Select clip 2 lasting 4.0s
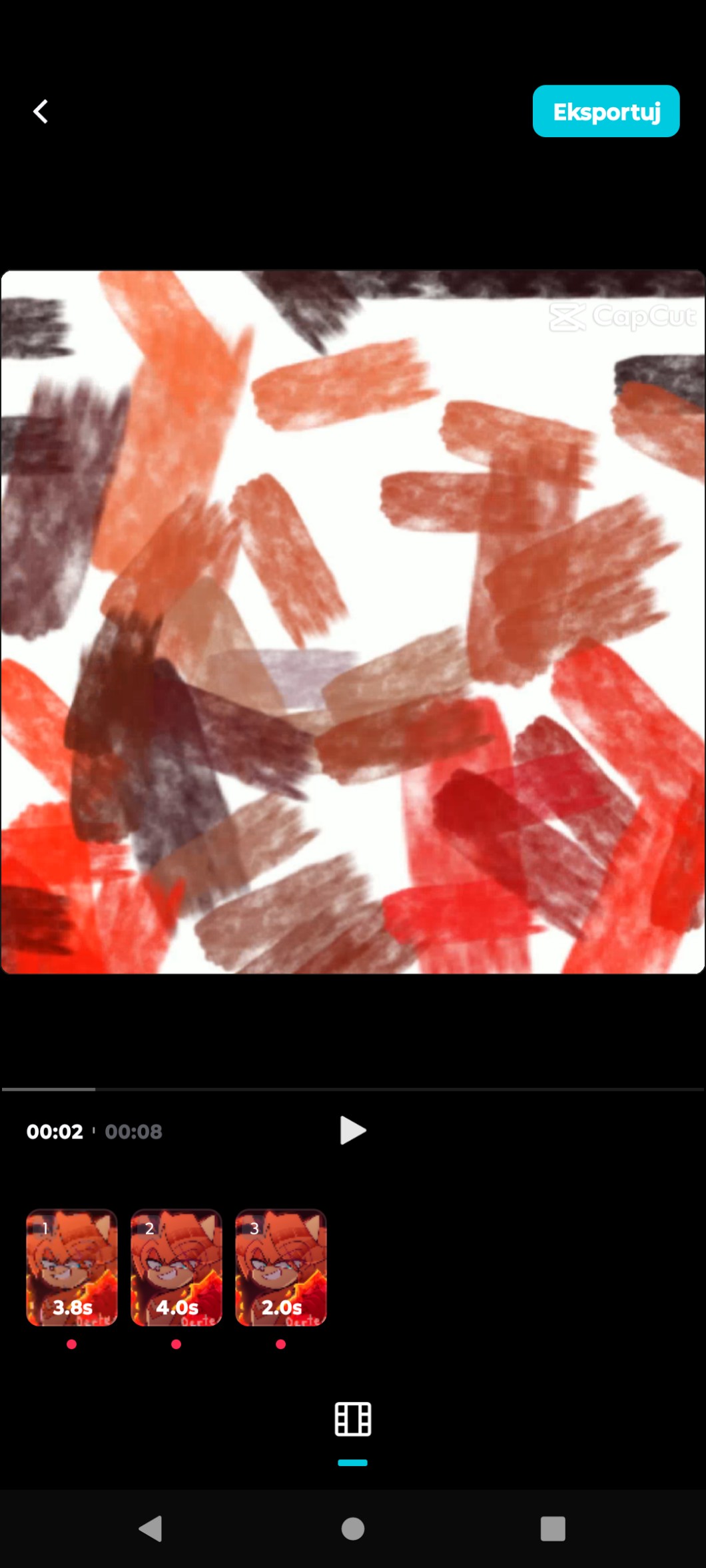This screenshot has width=706, height=1568. 176,1268
